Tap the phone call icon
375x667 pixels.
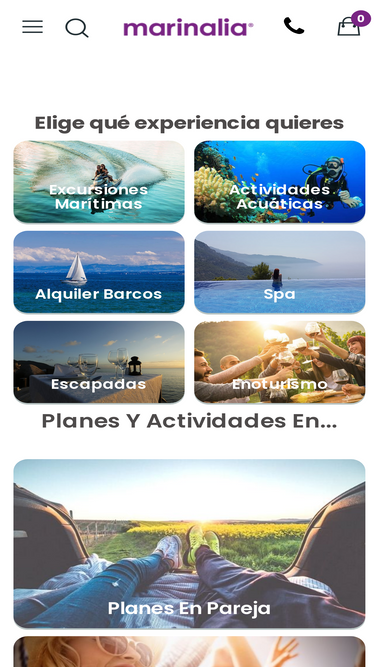coord(294,26)
